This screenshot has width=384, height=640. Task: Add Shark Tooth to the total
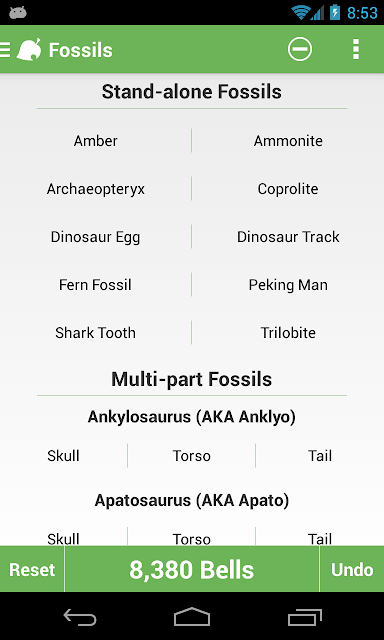[95, 333]
